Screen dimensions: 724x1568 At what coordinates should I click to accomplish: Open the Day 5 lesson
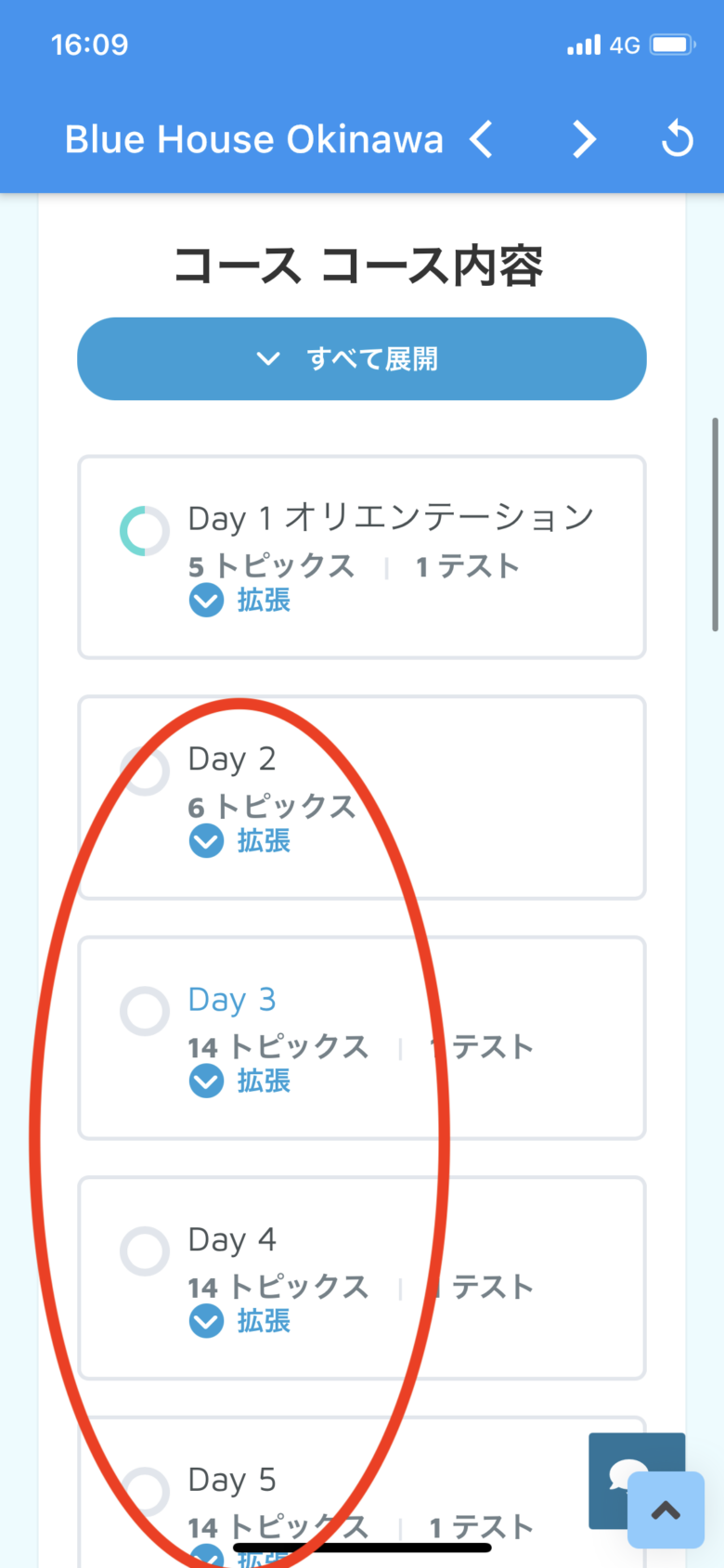(x=232, y=1480)
